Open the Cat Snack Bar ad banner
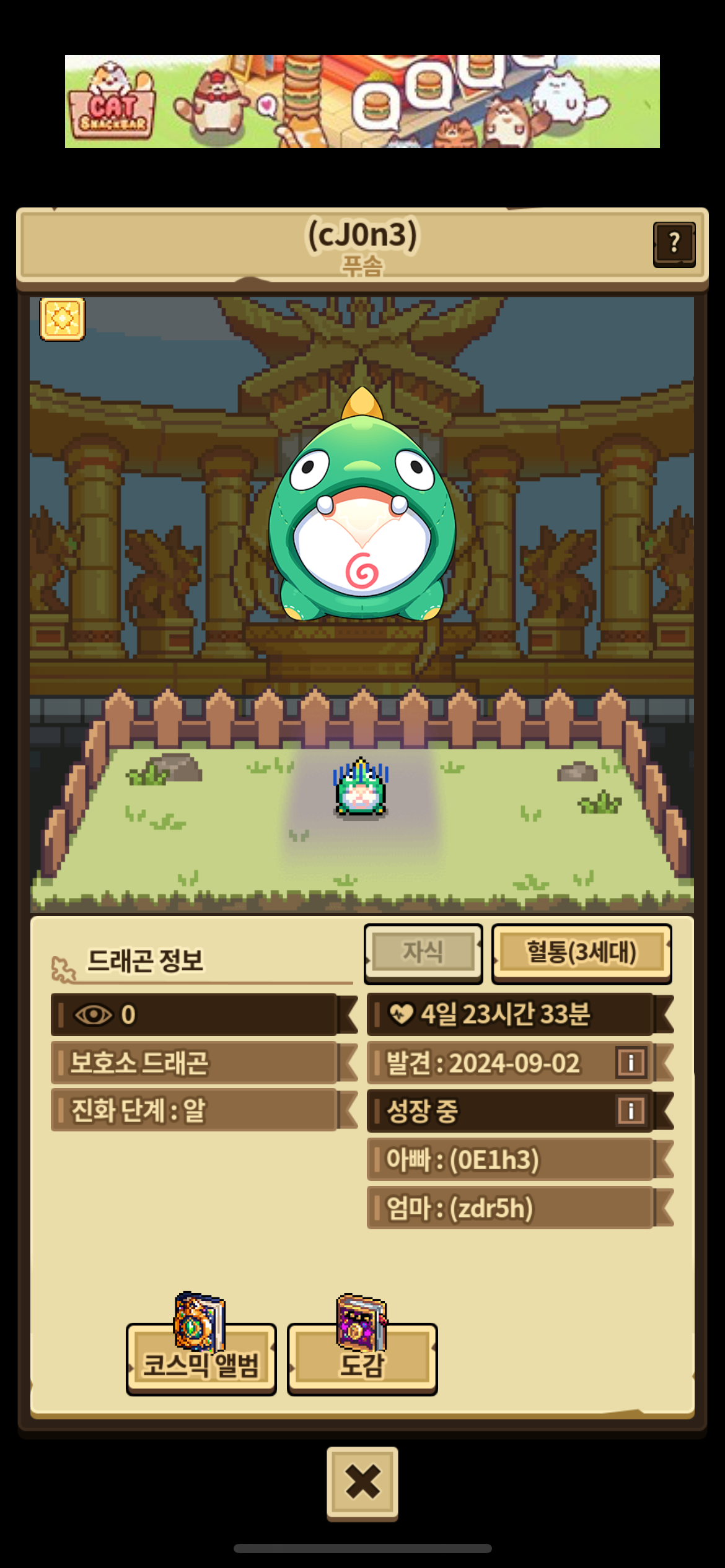This screenshot has height=1568, width=725. coord(362,102)
